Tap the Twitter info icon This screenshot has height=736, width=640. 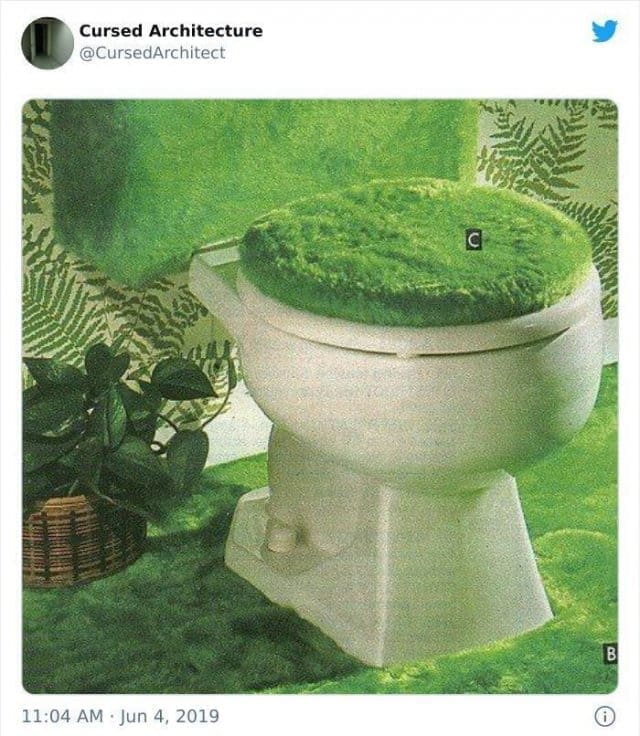tap(604, 716)
